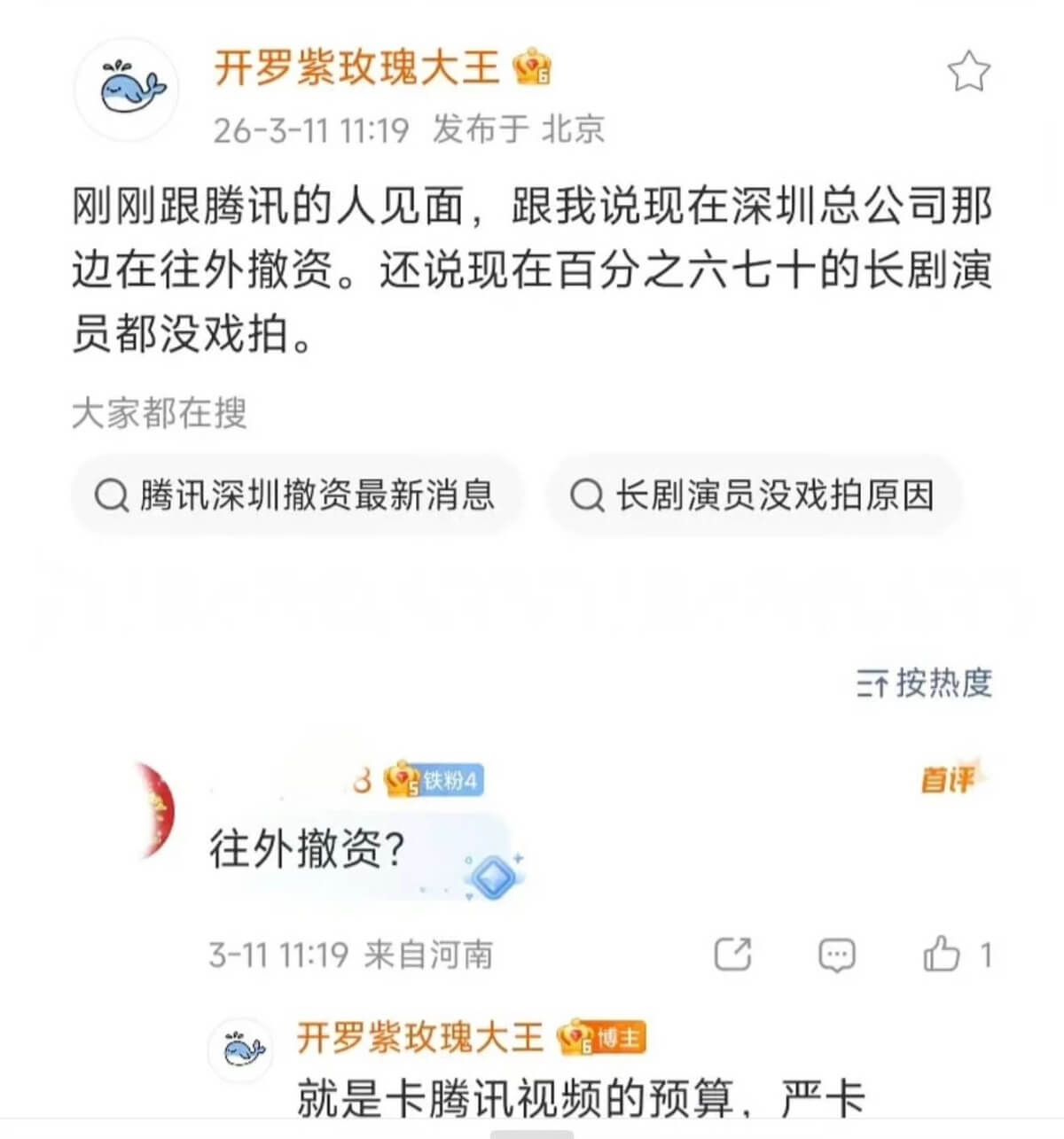Favorite this post with the star icon

coord(967,72)
